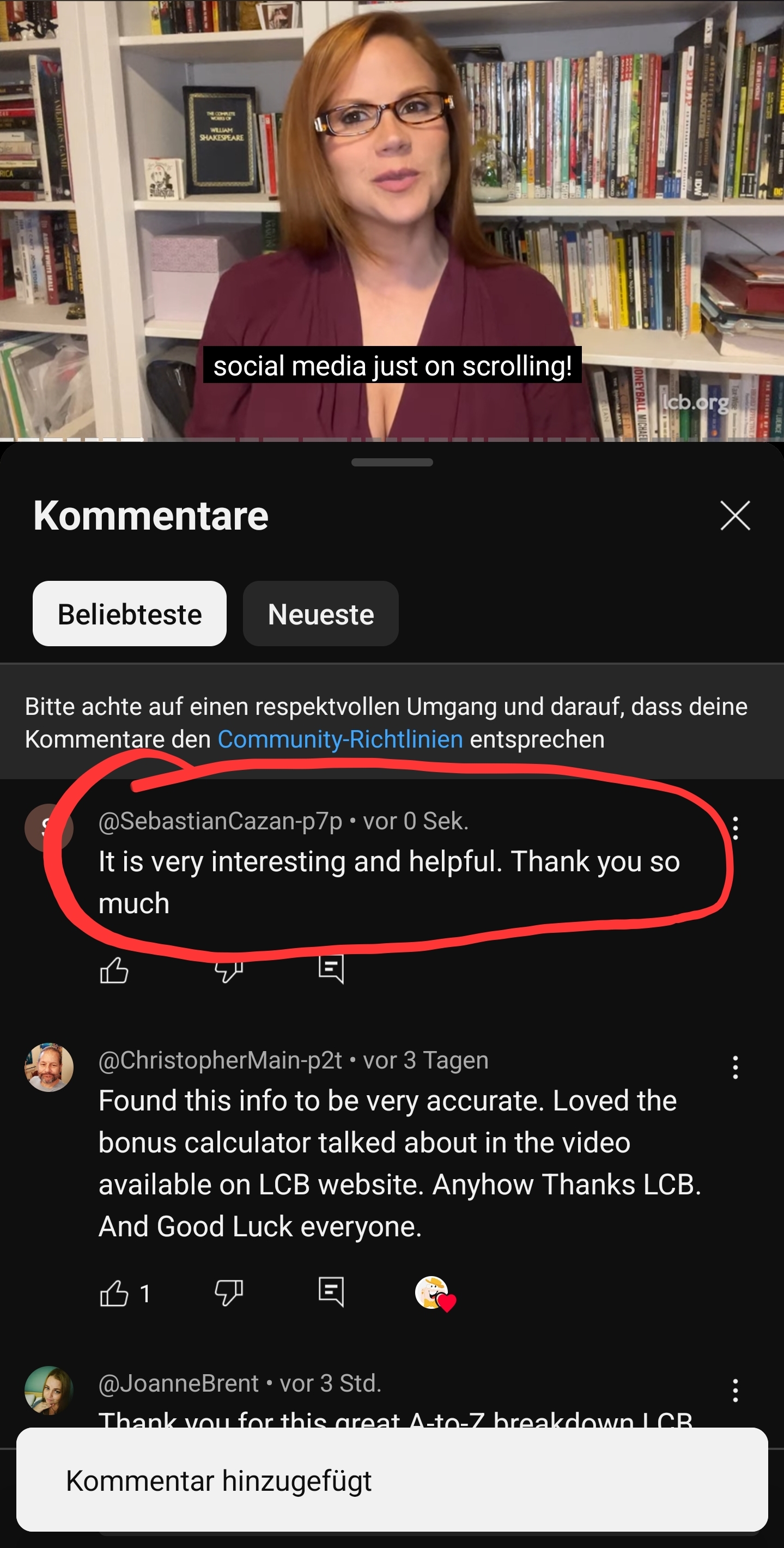Viewport: 784px width, 1548px height.
Task: Reply to @SebastianCazan-p7p's comment
Action: coord(331,969)
